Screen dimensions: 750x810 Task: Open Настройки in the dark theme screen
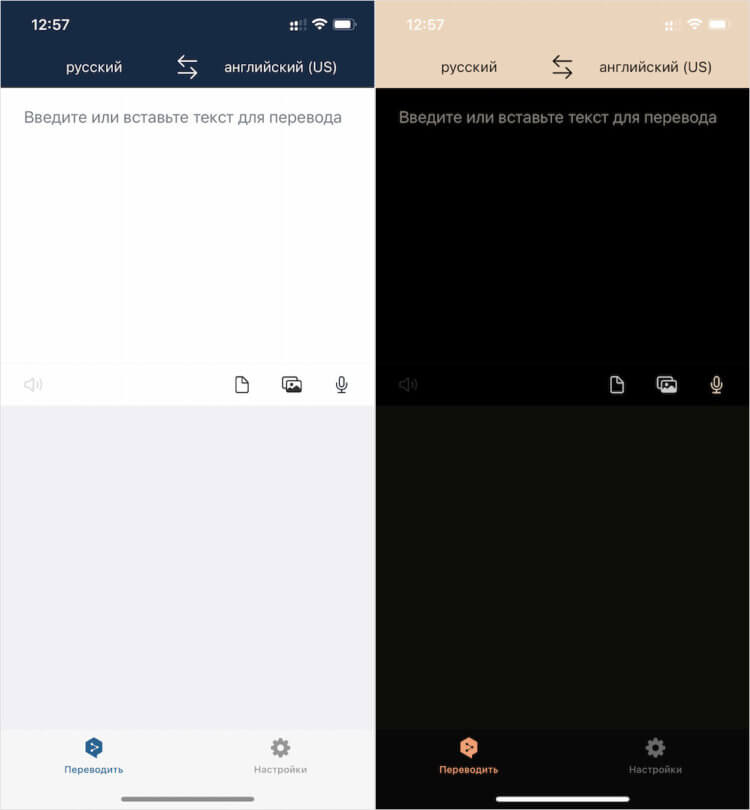[x=655, y=755]
